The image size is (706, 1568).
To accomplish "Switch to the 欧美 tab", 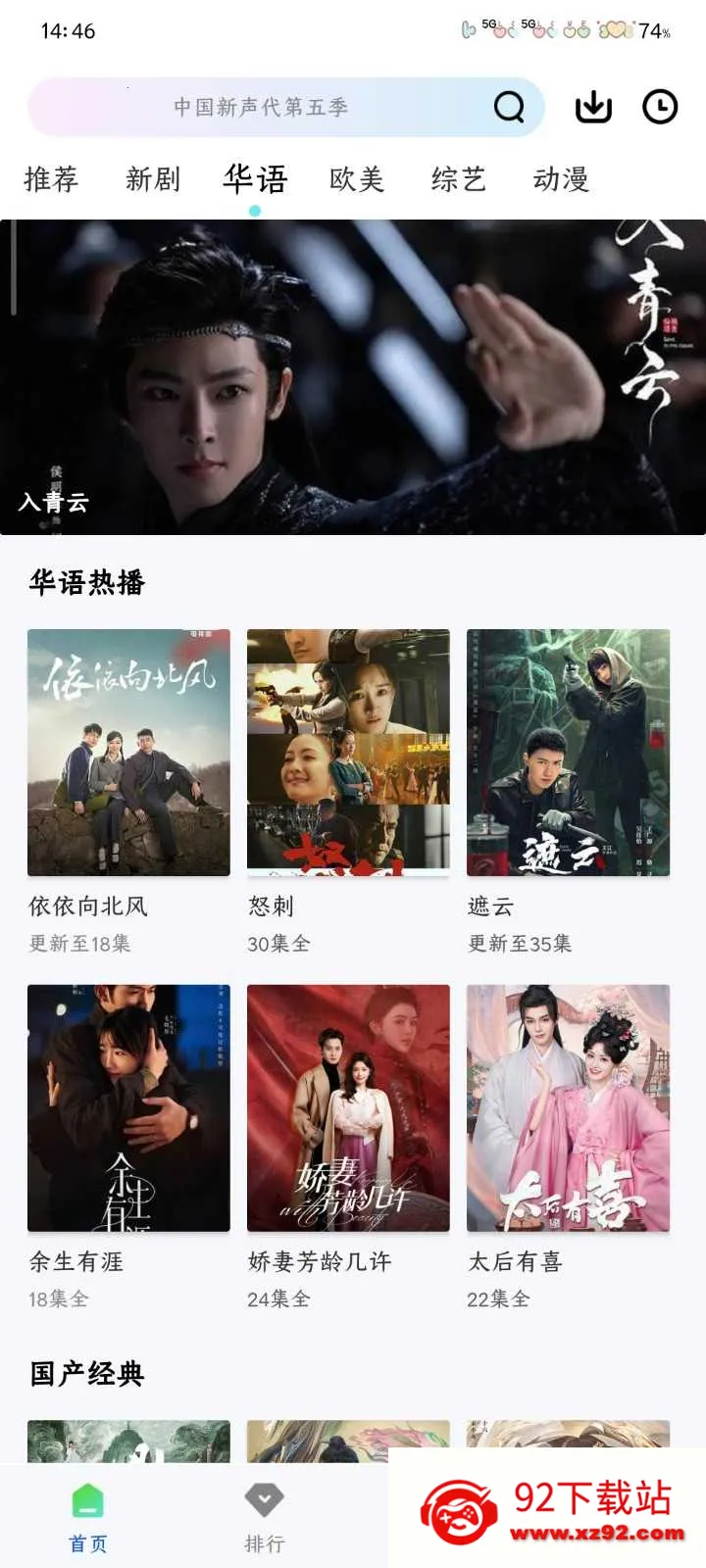I will (x=357, y=179).
